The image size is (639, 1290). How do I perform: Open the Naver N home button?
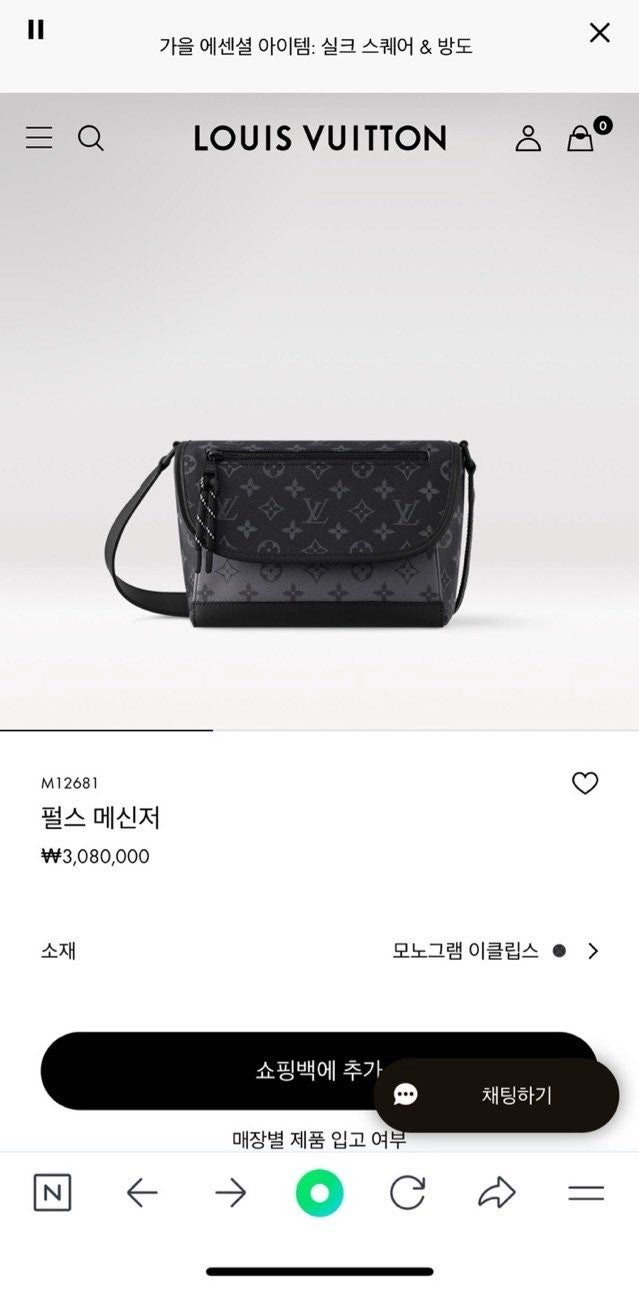pos(52,1192)
